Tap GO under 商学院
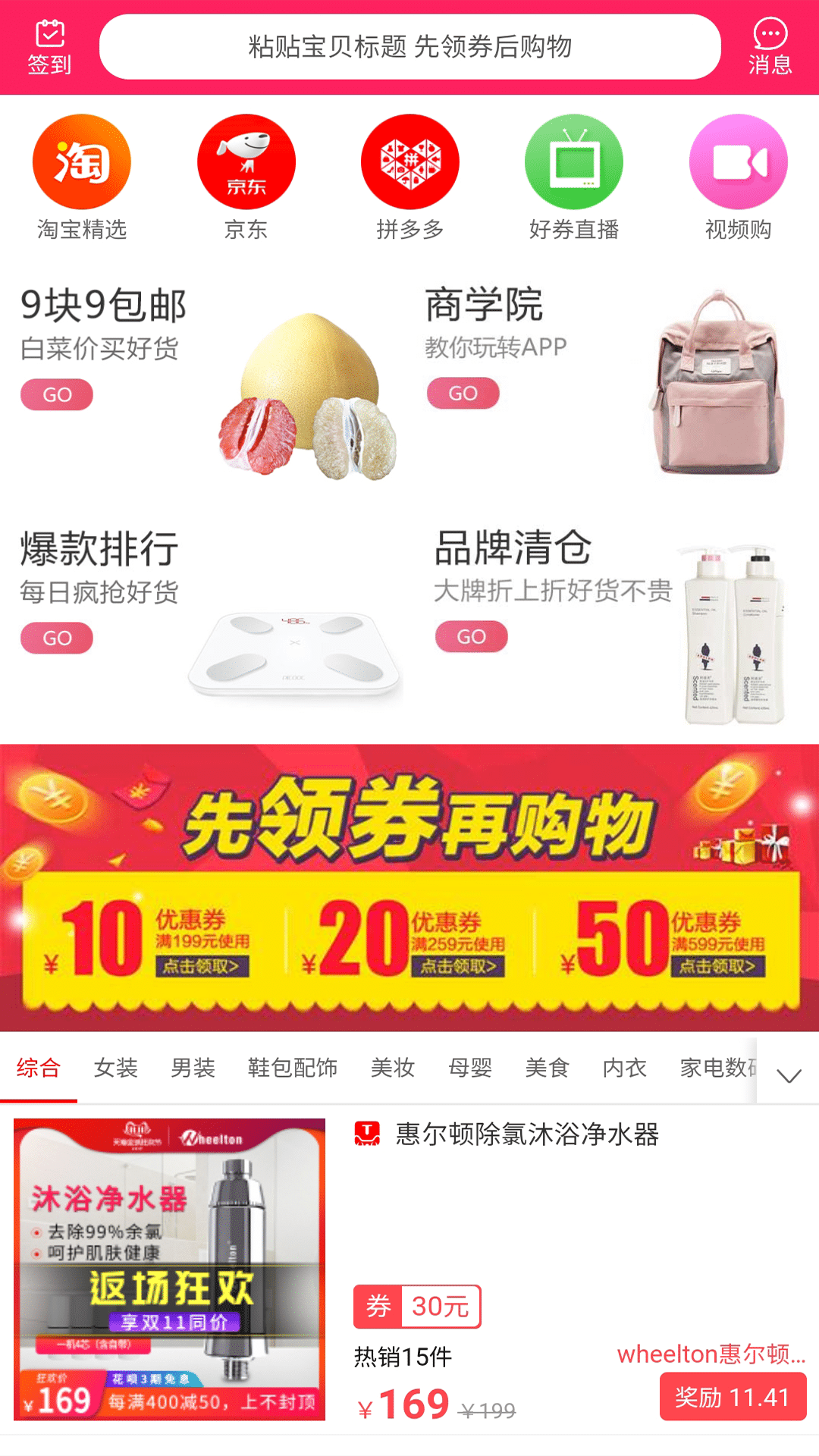 (463, 394)
